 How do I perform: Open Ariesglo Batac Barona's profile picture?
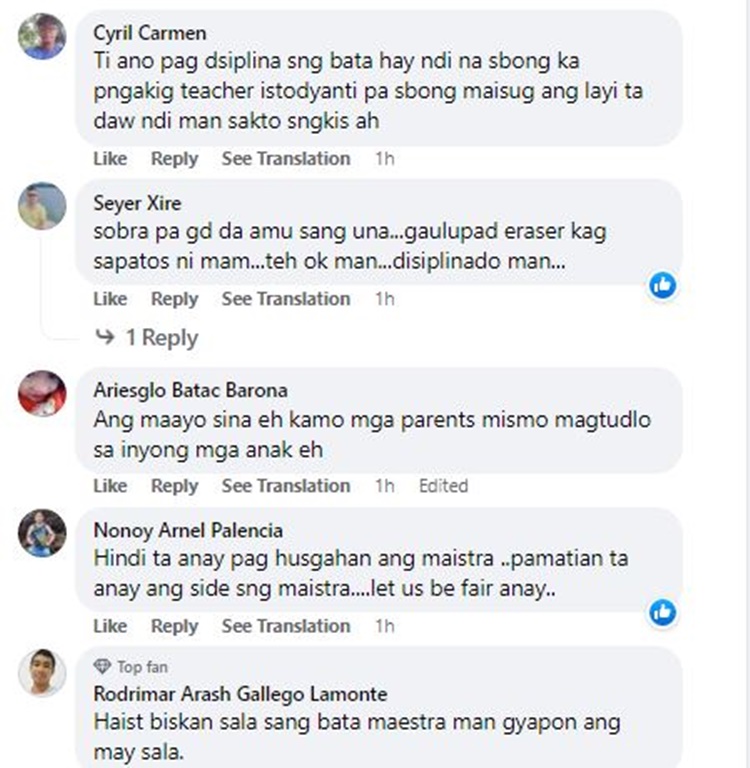(42, 393)
